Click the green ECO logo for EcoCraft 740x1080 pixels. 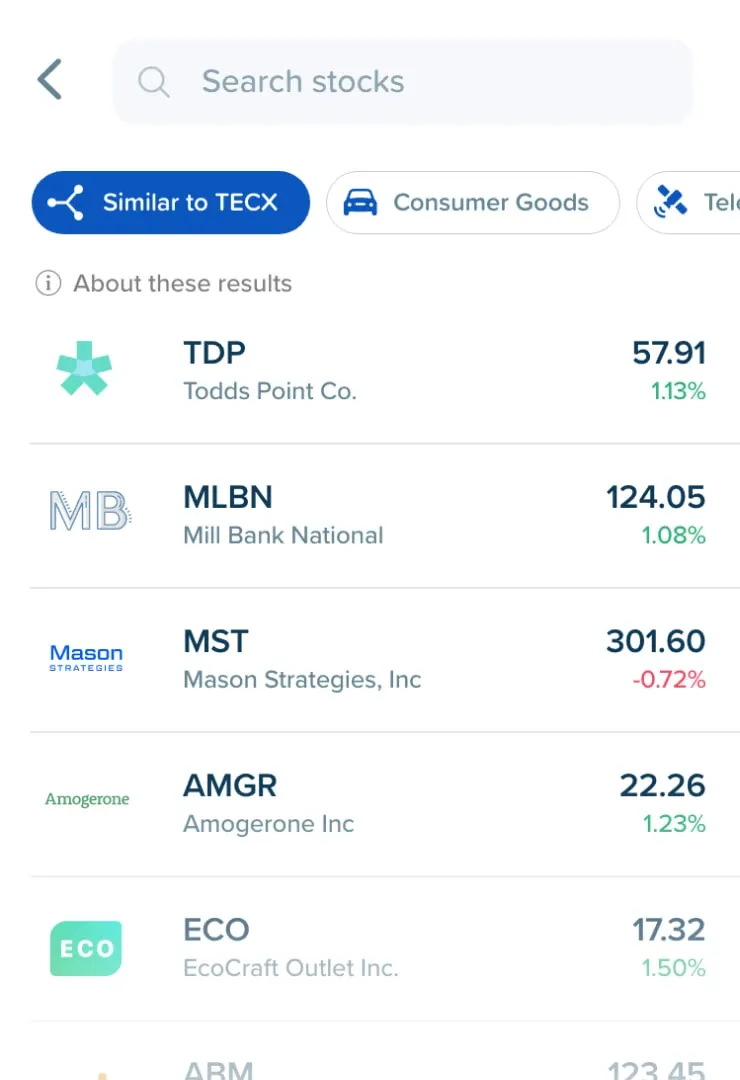pos(85,946)
